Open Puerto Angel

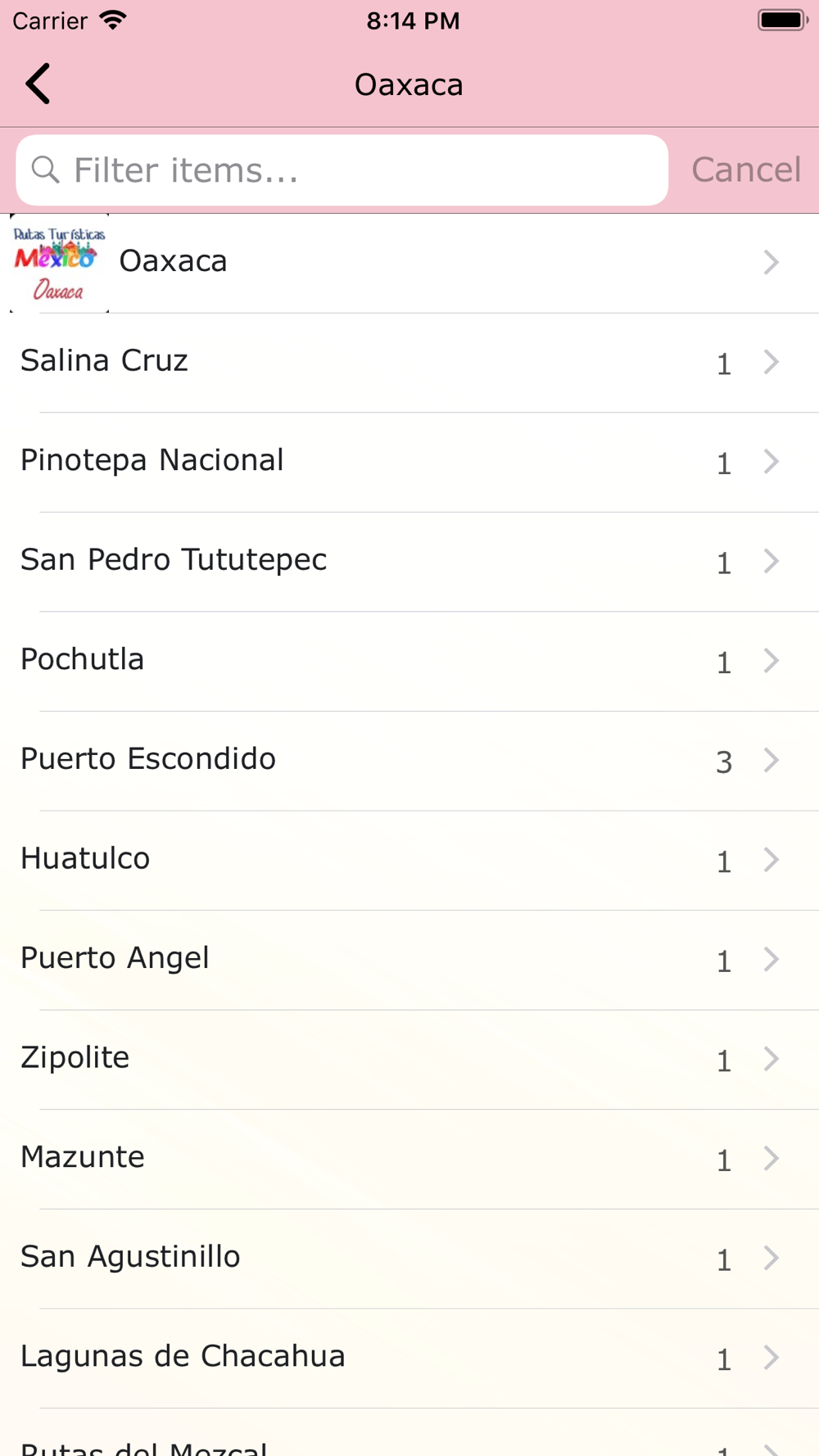click(x=409, y=959)
